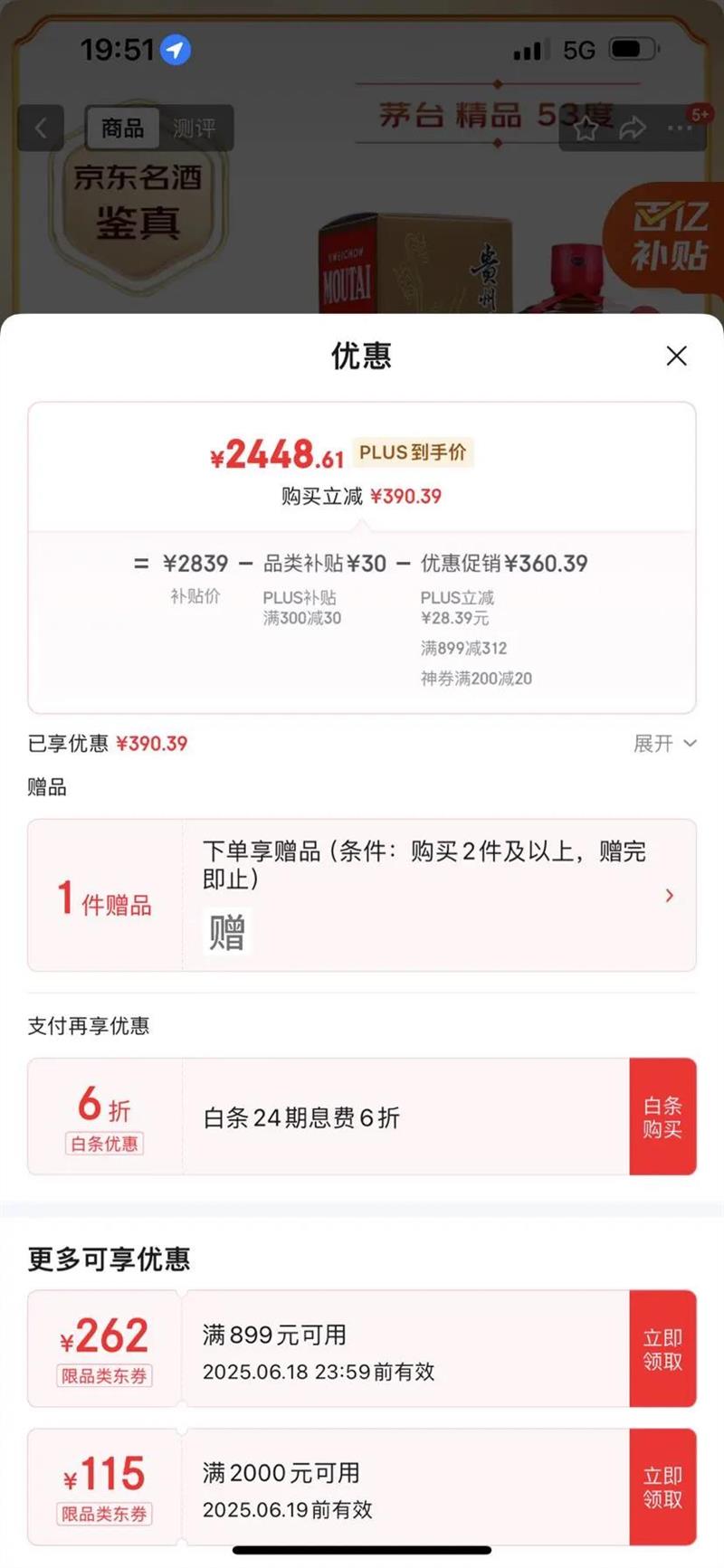This screenshot has width=724, height=1568.
Task: Claim the ¥262 coupon with 立即领取
Action: (662, 1349)
